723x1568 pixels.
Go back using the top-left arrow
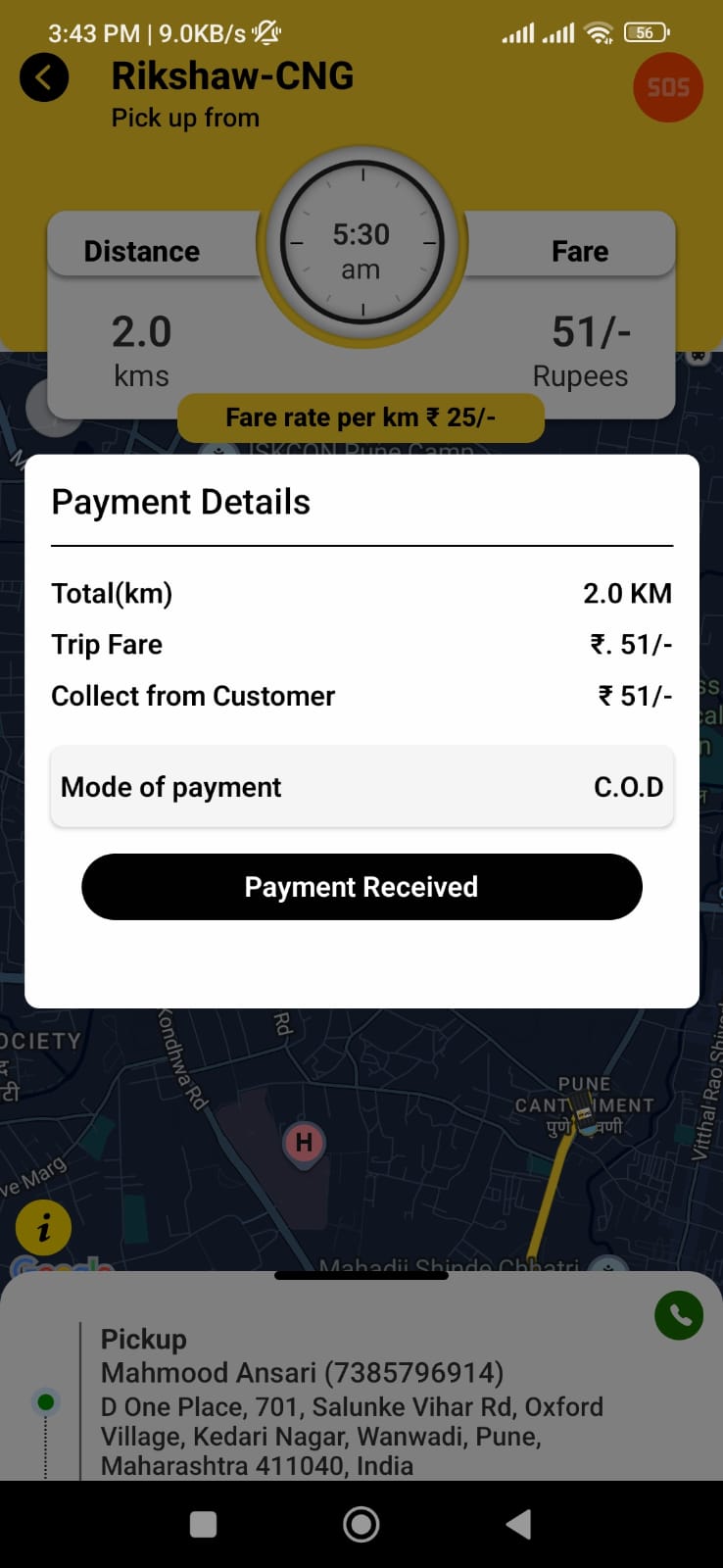coord(44,77)
